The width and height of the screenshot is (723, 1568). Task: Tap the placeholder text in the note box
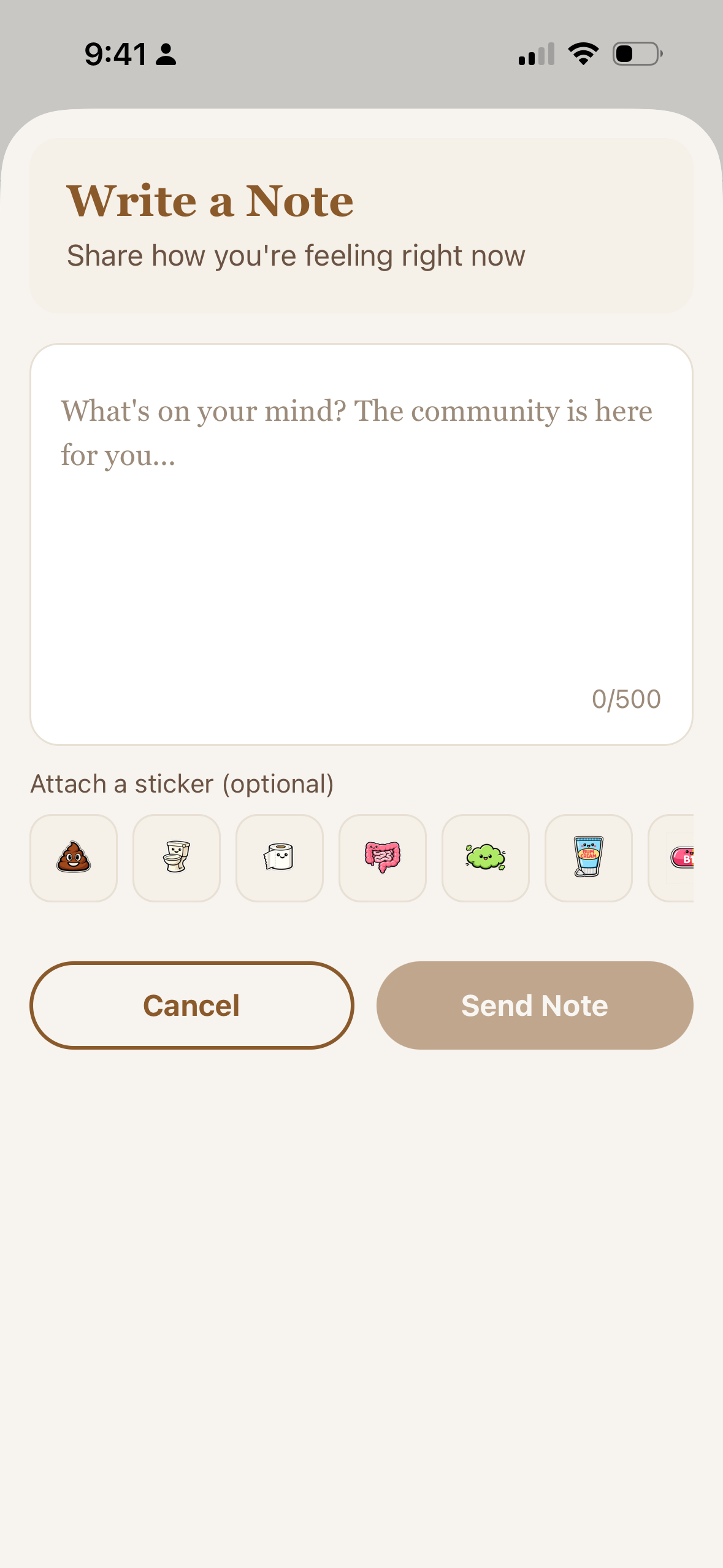point(356,429)
